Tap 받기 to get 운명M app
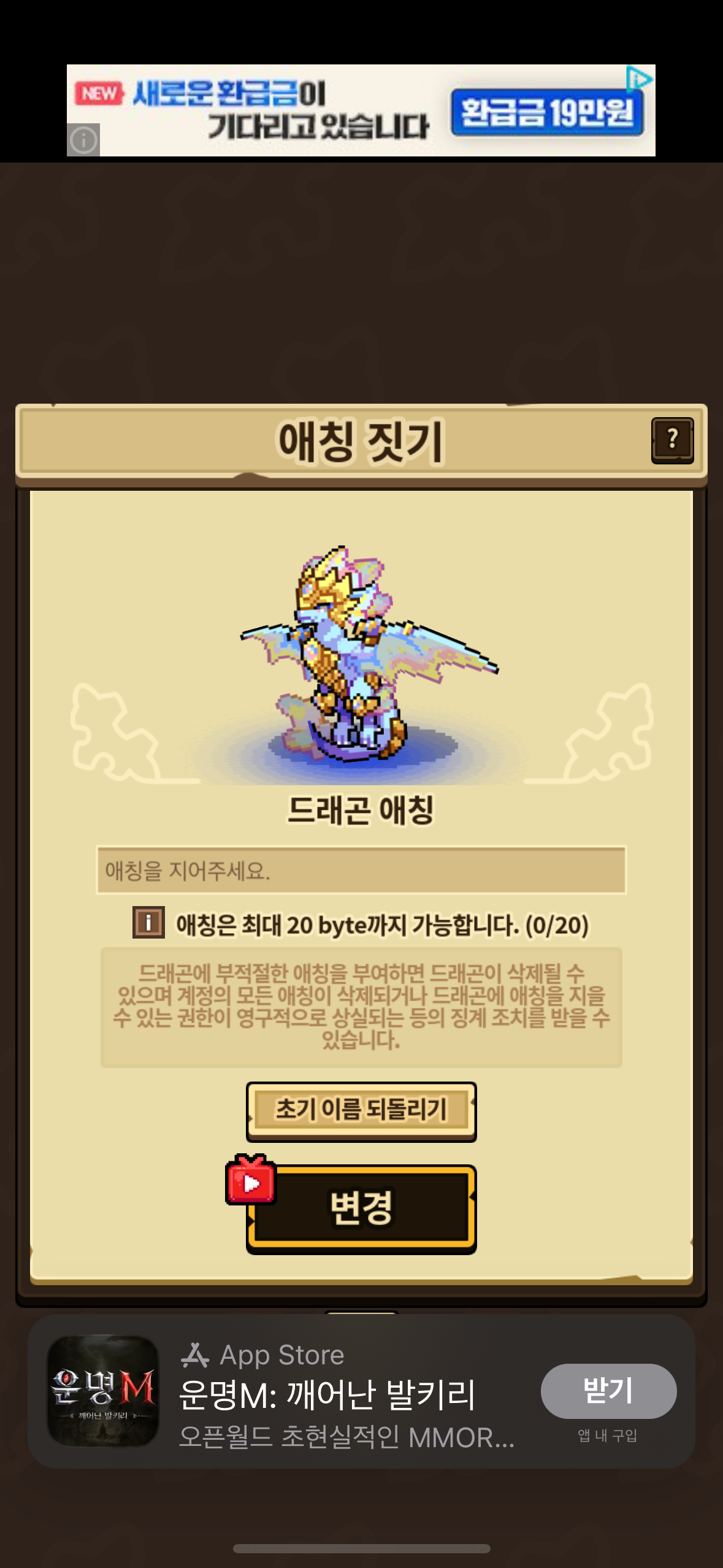 608,1391
